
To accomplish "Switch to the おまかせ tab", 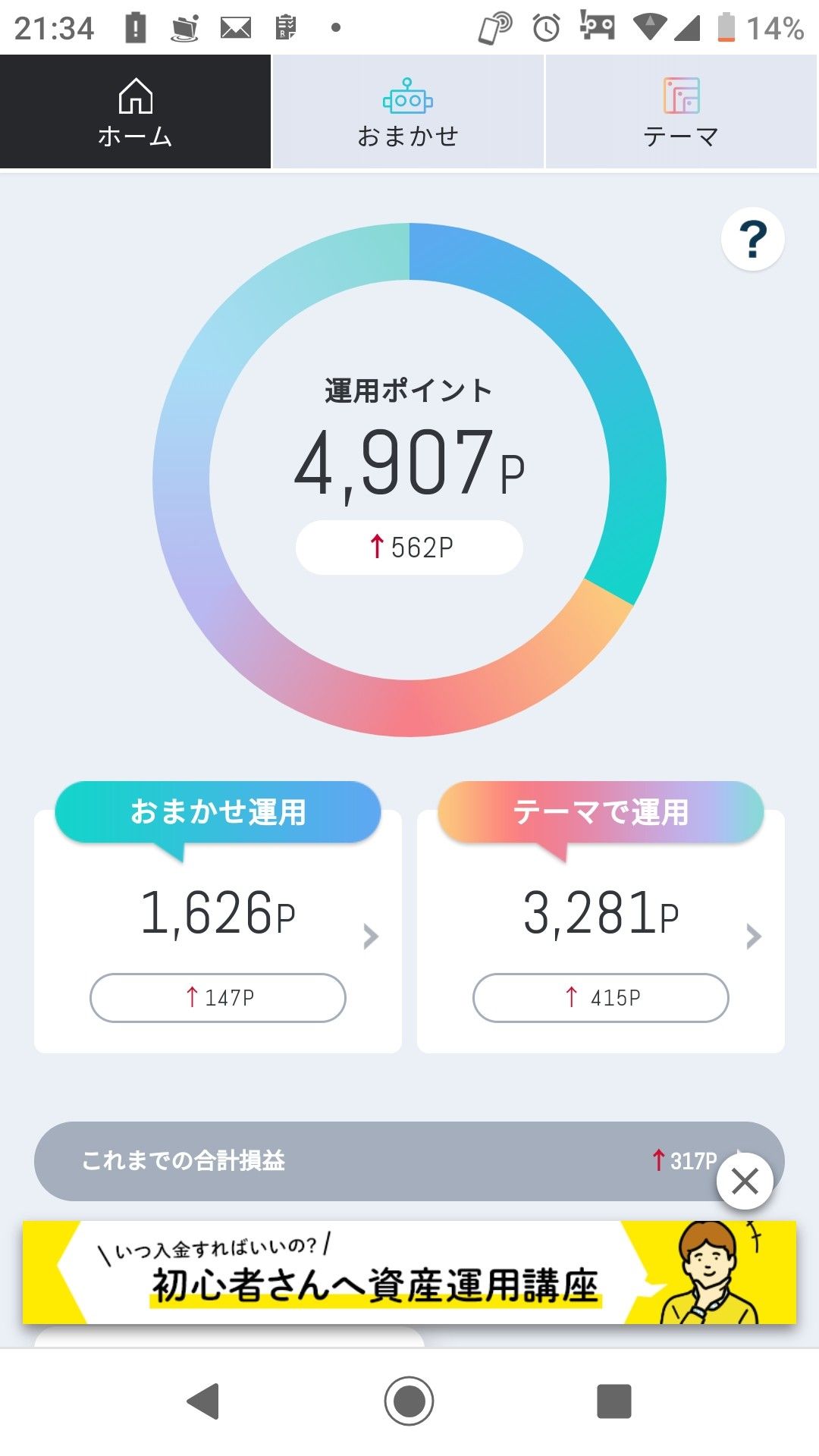I will 408,112.
